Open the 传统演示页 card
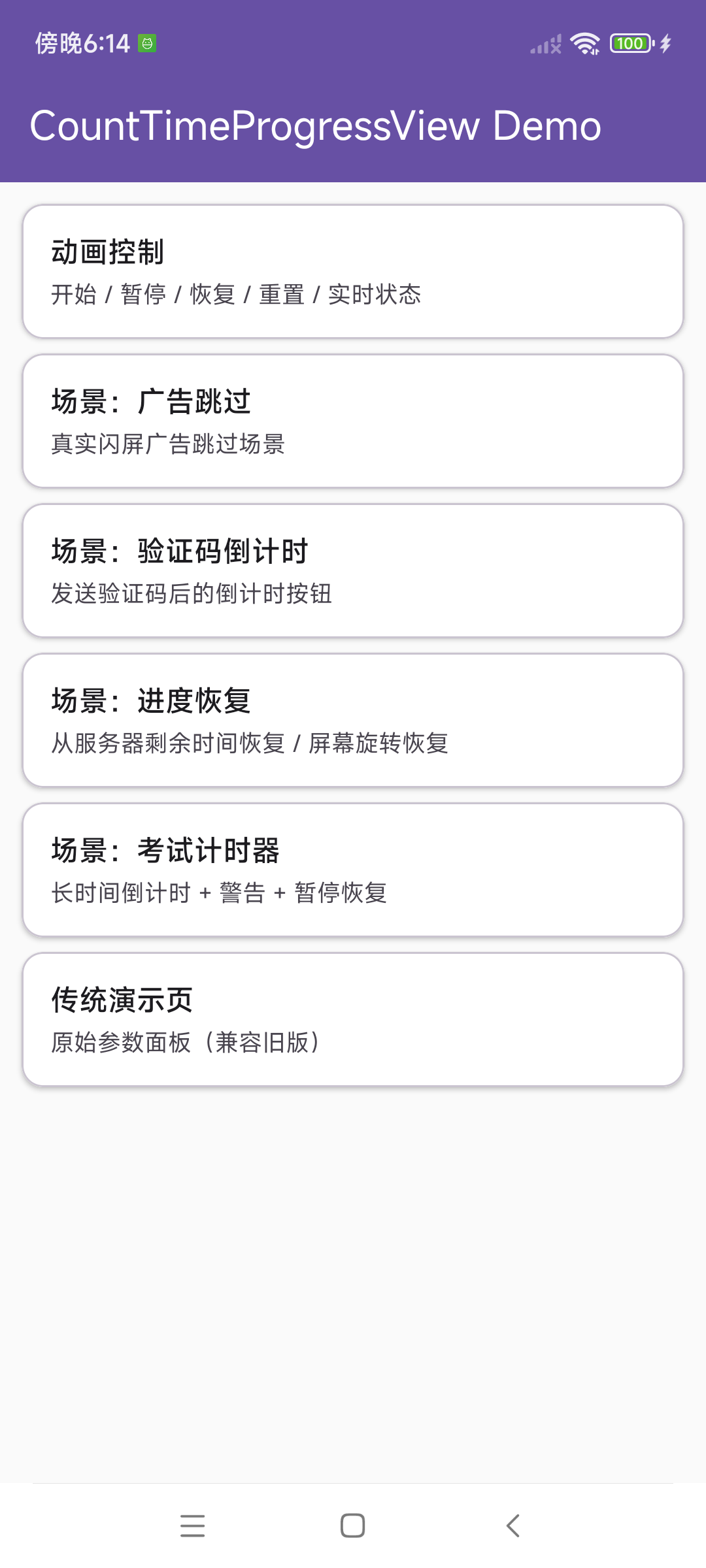 (x=353, y=1017)
